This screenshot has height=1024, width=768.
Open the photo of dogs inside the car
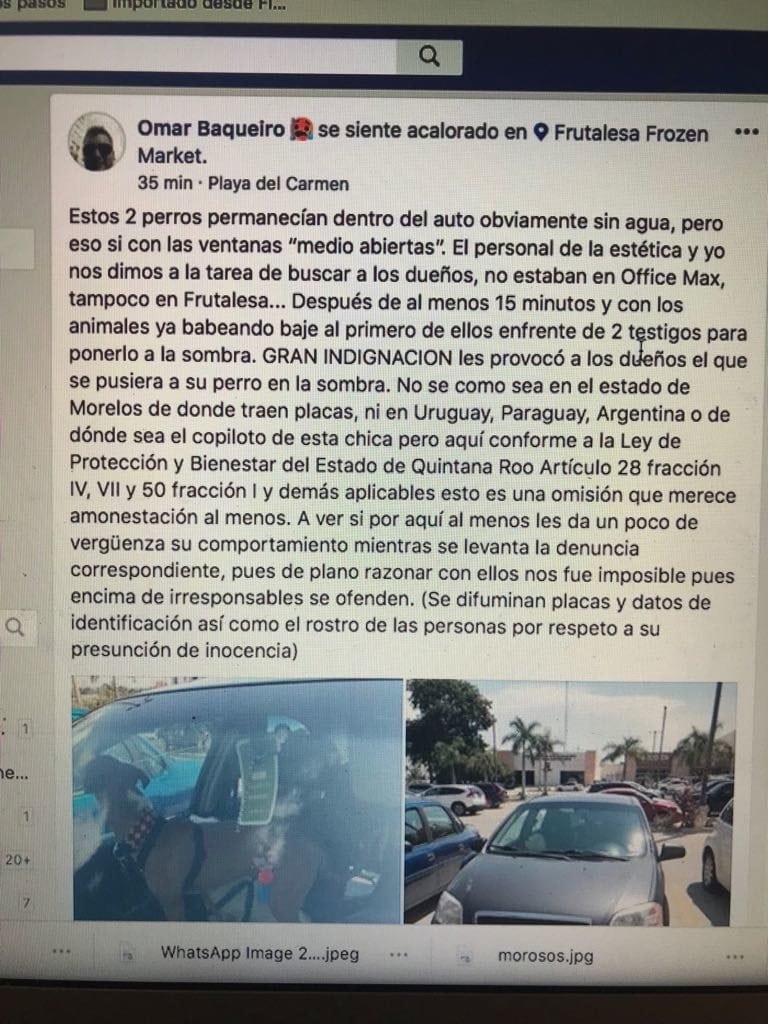coord(237,800)
